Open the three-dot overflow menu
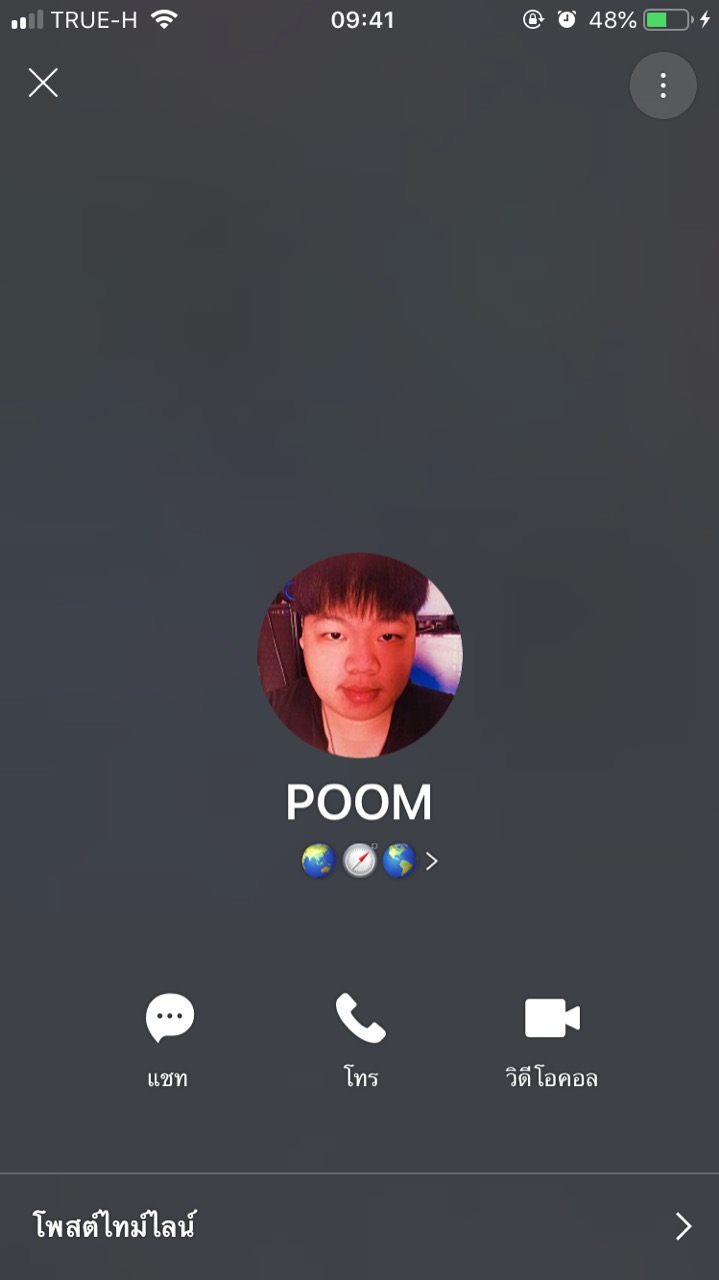 point(663,86)
